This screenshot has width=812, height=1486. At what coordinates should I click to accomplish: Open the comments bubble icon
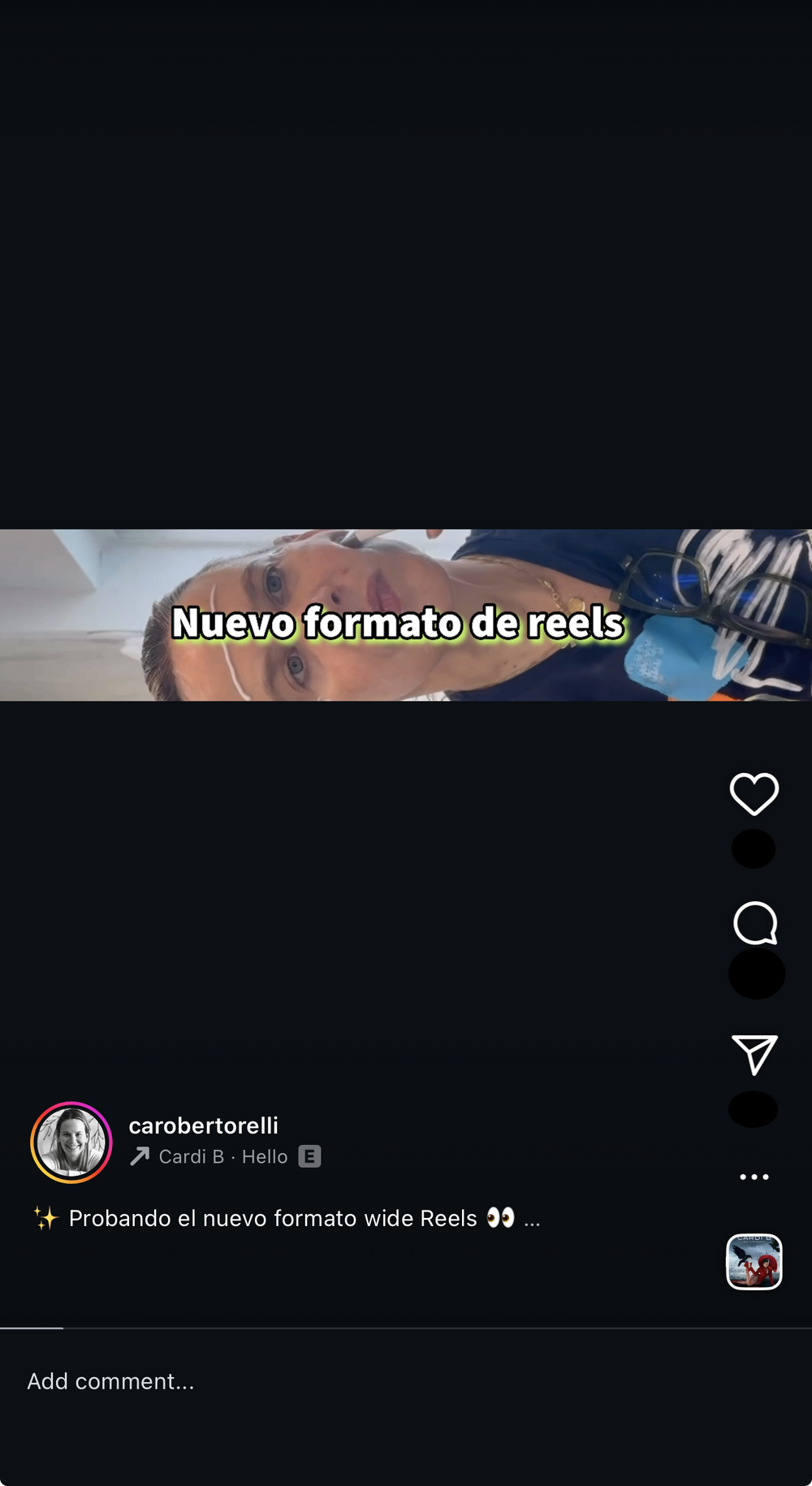pos(755,923)
